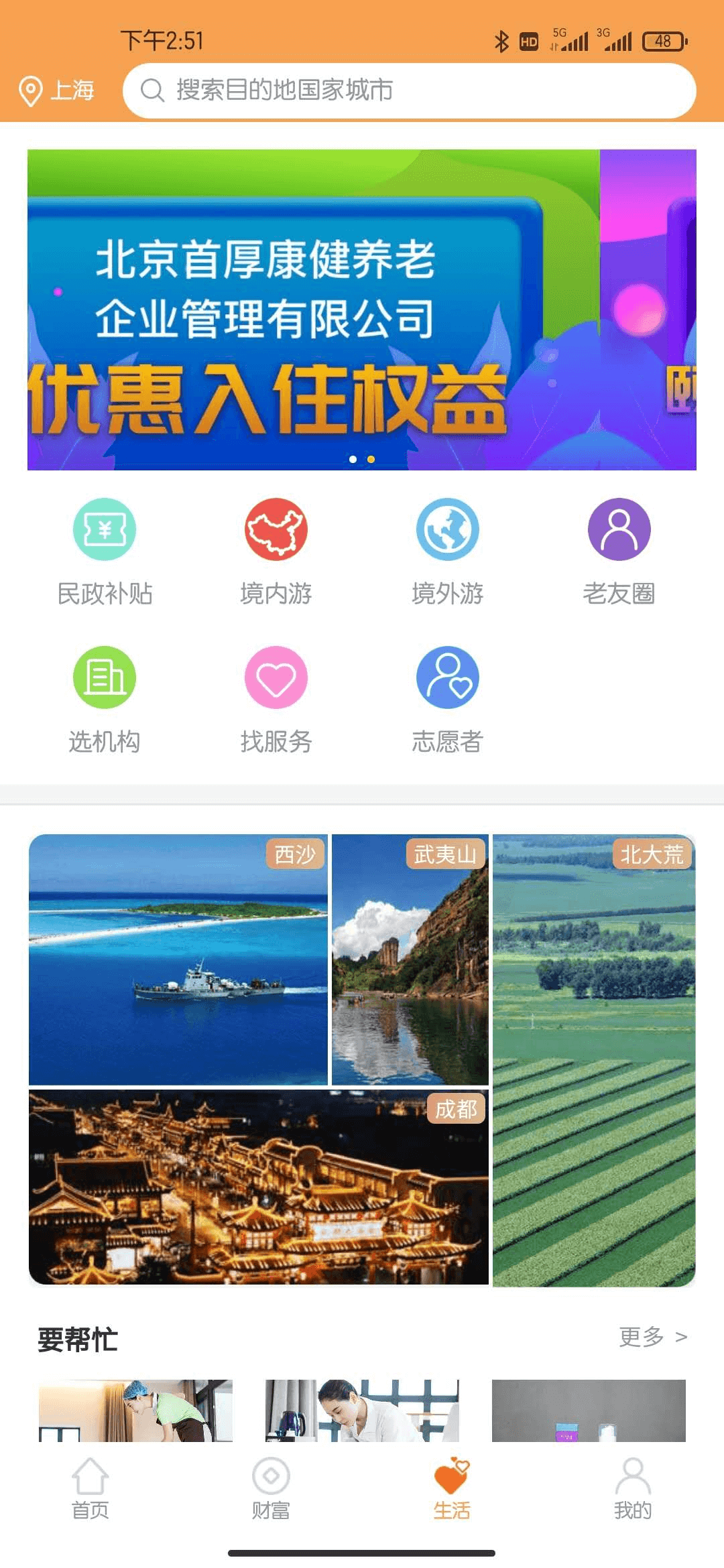This screenshot has width=724, height=1568.
Task: Tap the second carousel indicator dot
Action: pyautogui.click(x=371, y=460)
